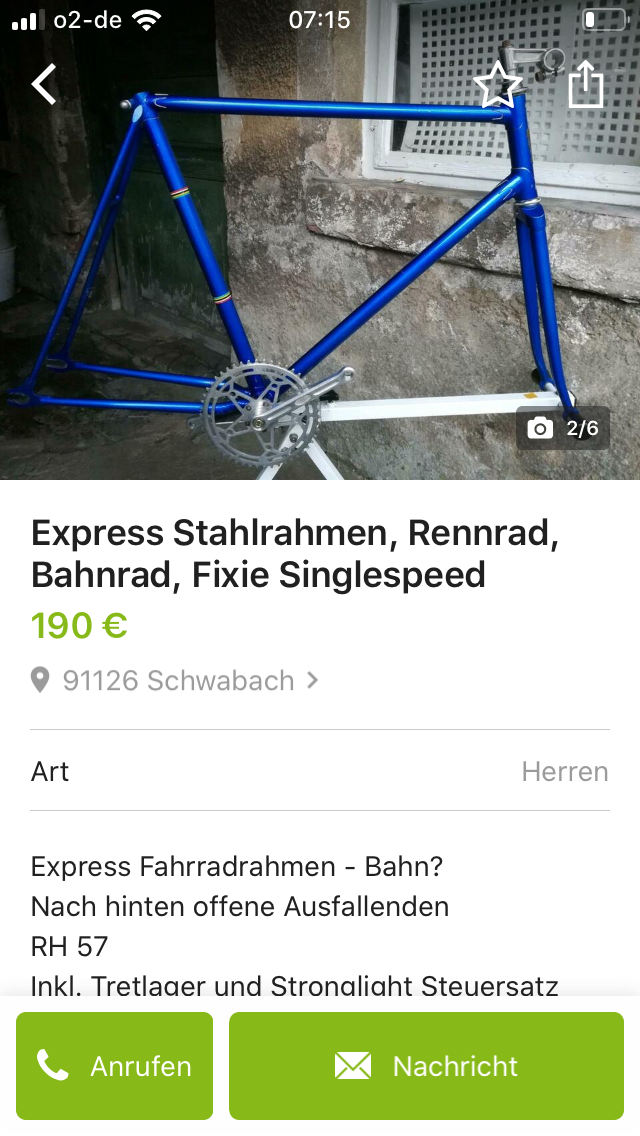Call the seller via Anrufen

point(115,1066)
